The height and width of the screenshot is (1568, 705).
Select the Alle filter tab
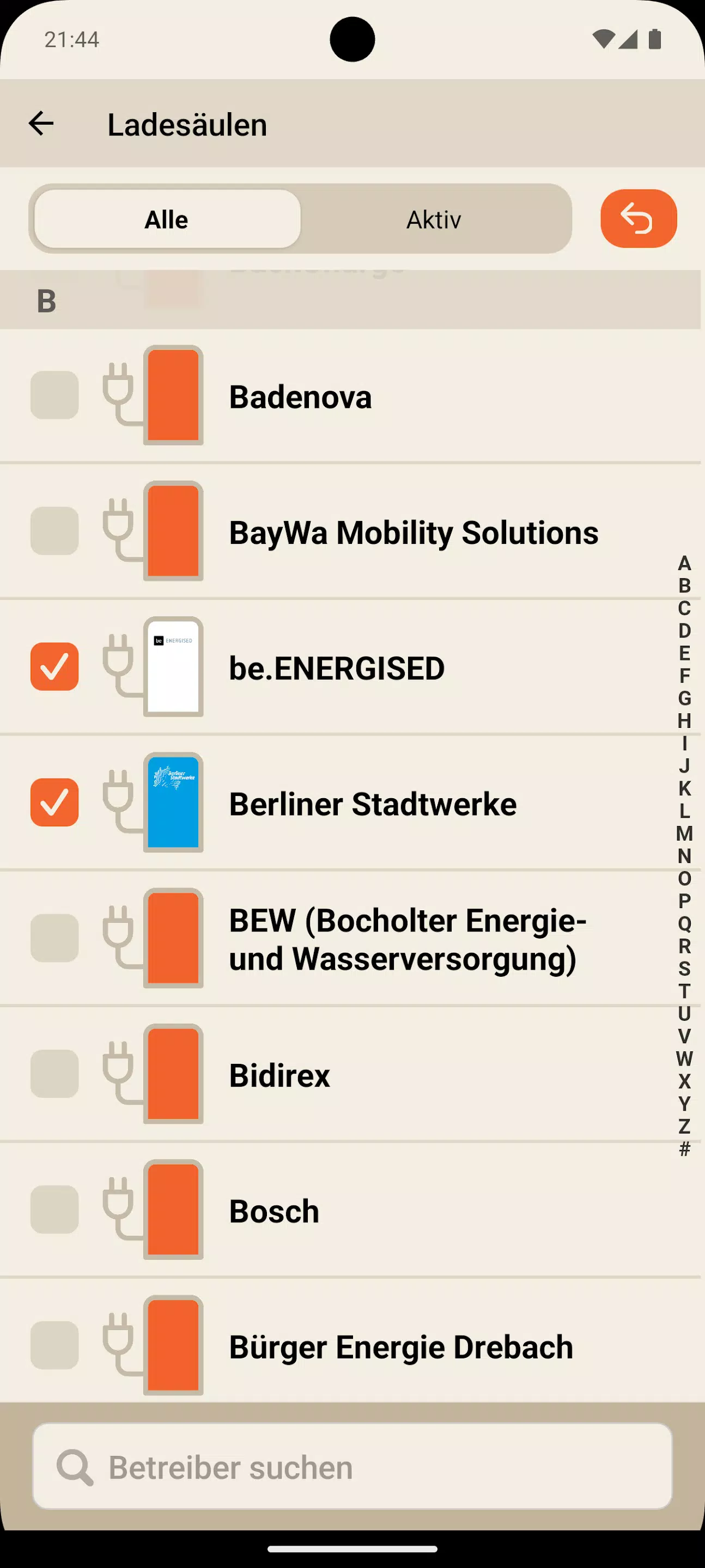tap(166, 218)
